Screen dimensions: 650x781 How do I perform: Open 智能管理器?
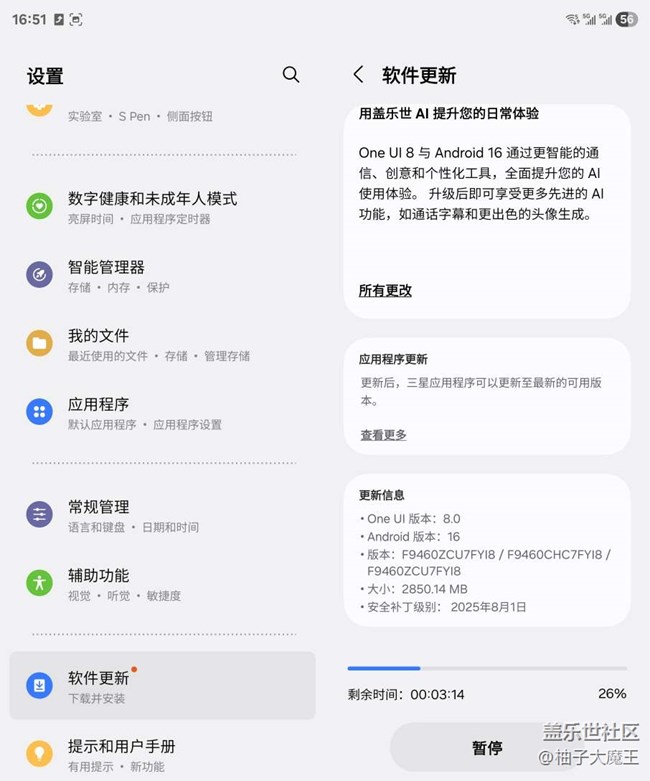coord(106,275)
